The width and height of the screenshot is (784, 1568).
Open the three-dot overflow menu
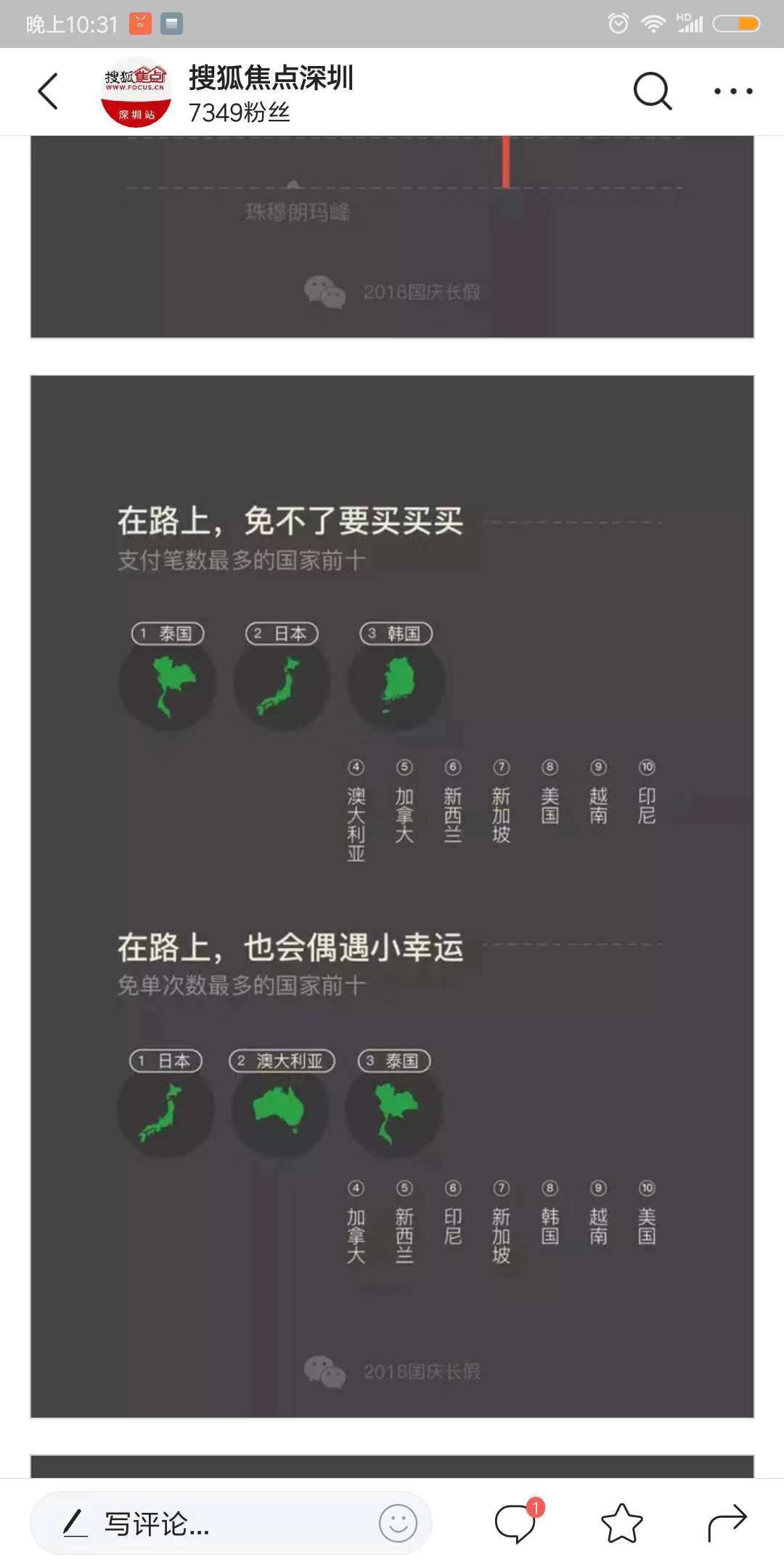(732, 91)
